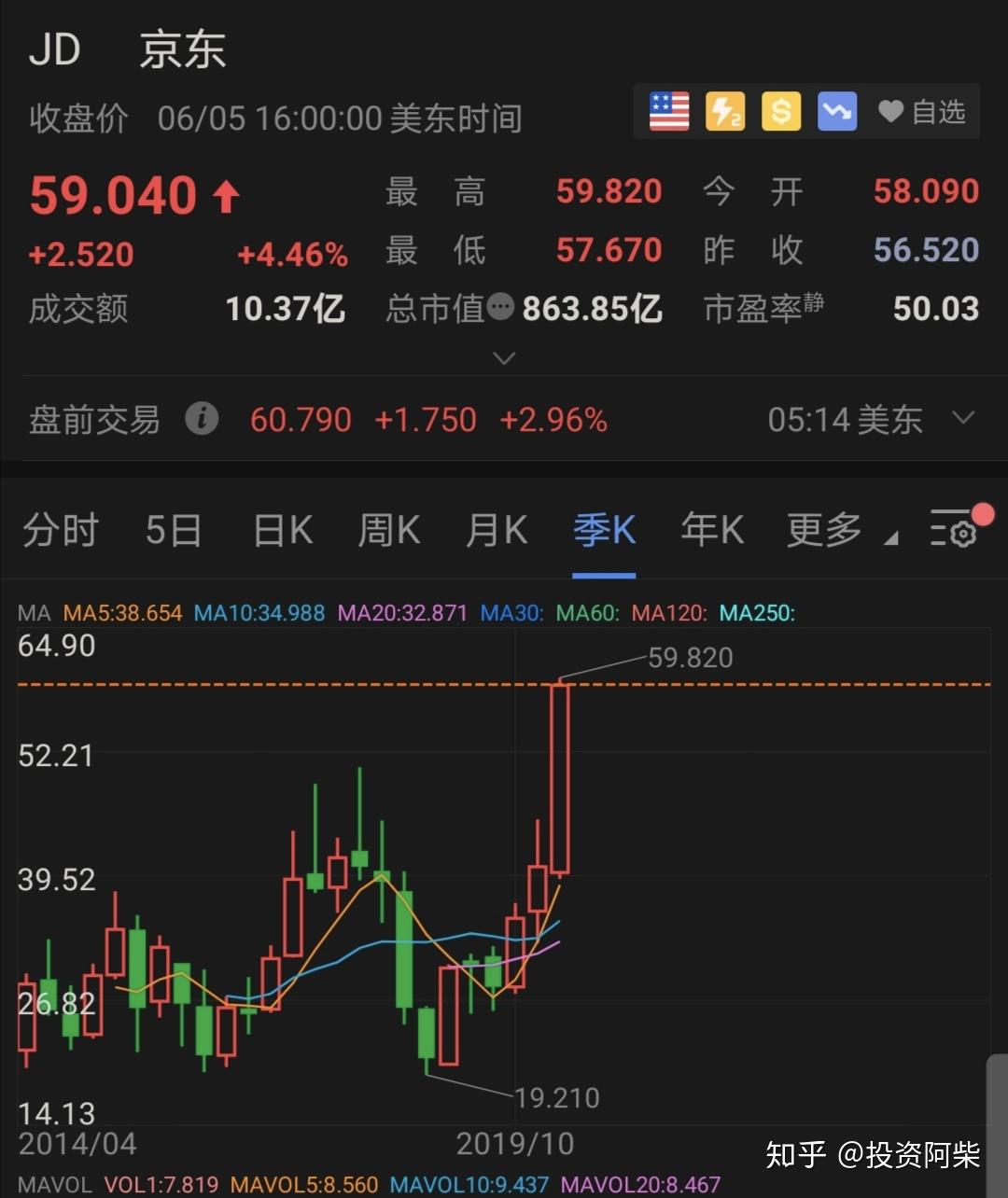Switch to the 年K yearly chart tab
This screenshot has width=1008, height=1198.
point(711,530)
